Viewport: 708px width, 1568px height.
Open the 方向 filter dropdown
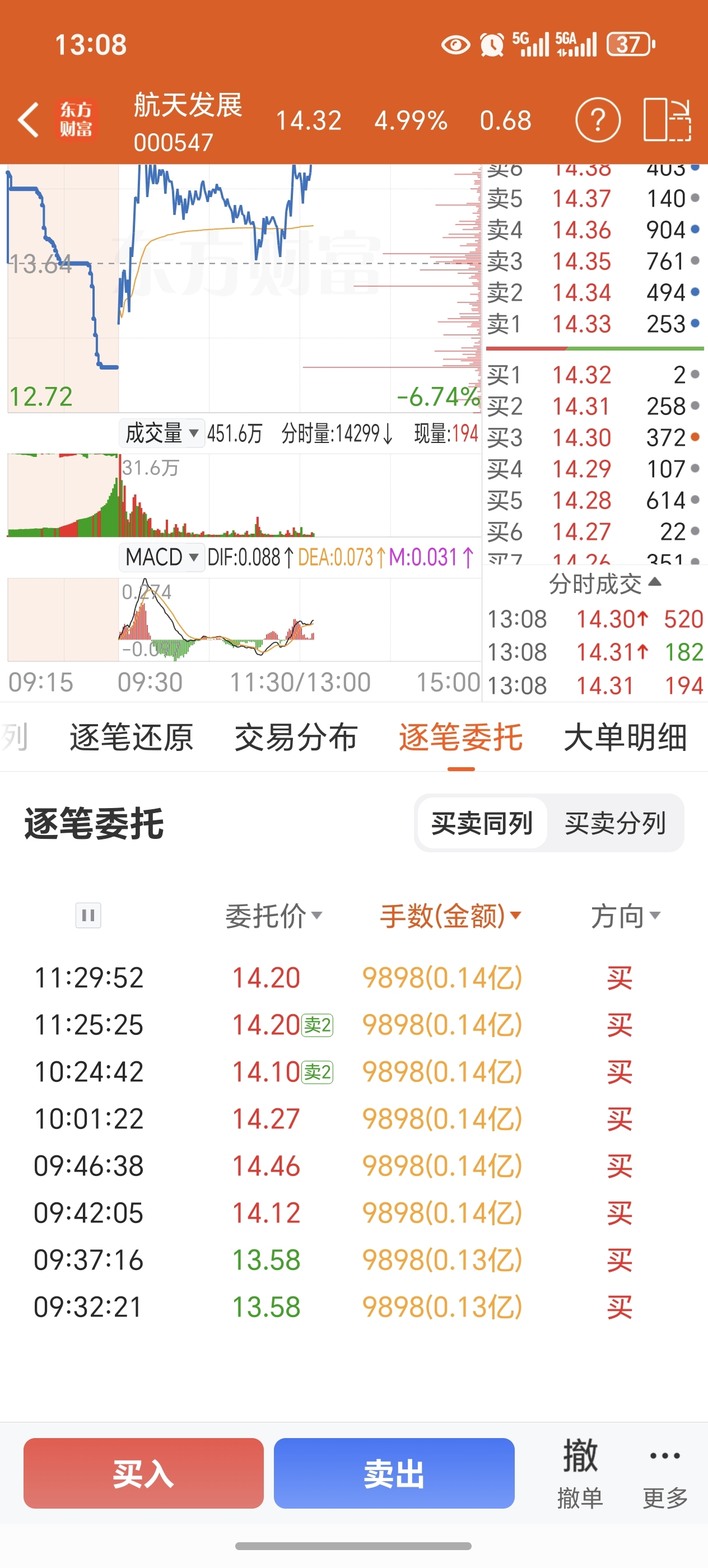pos(626,916)
